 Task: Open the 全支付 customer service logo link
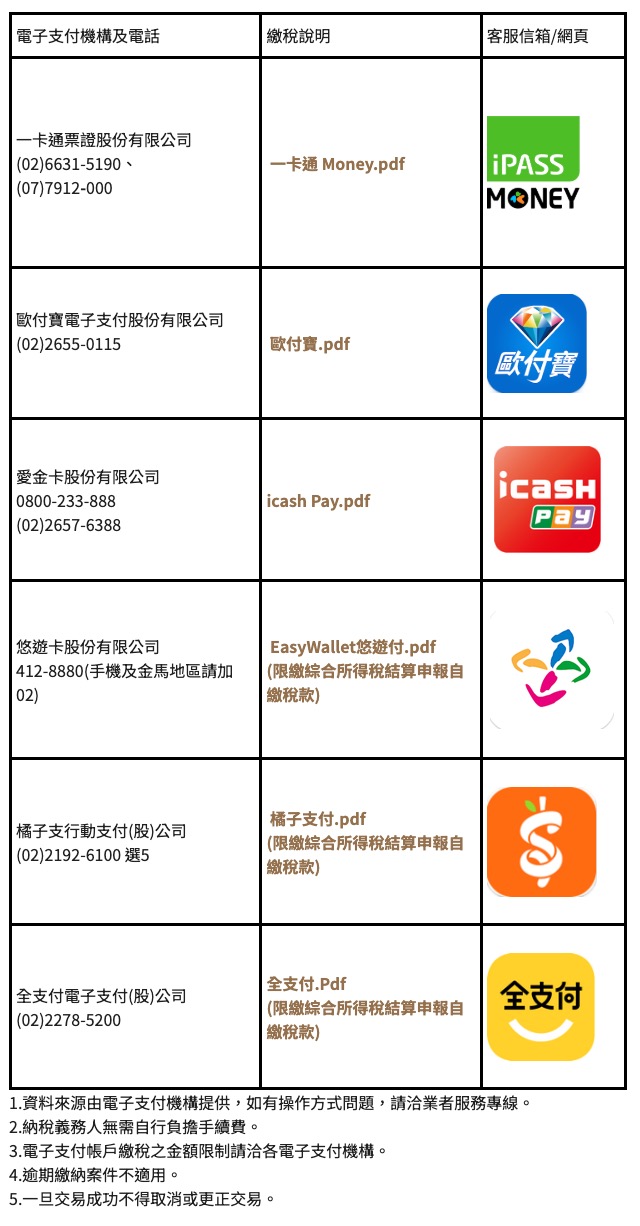coord(540,1006)
